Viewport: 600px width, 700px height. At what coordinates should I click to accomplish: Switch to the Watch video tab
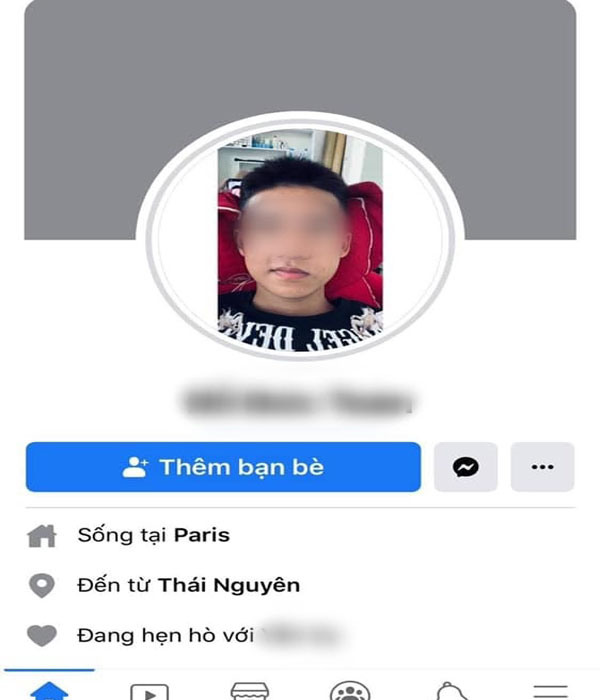point(149,690)
